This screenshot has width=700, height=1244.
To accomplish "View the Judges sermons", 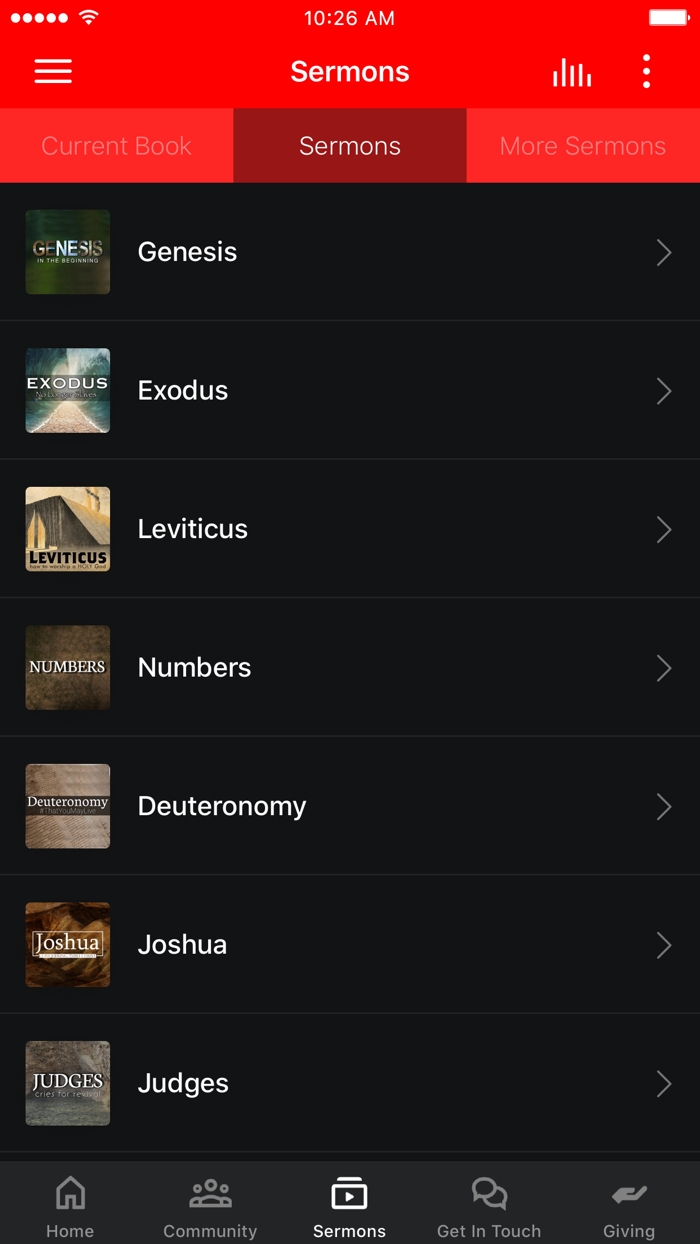I will point(350,1083).
